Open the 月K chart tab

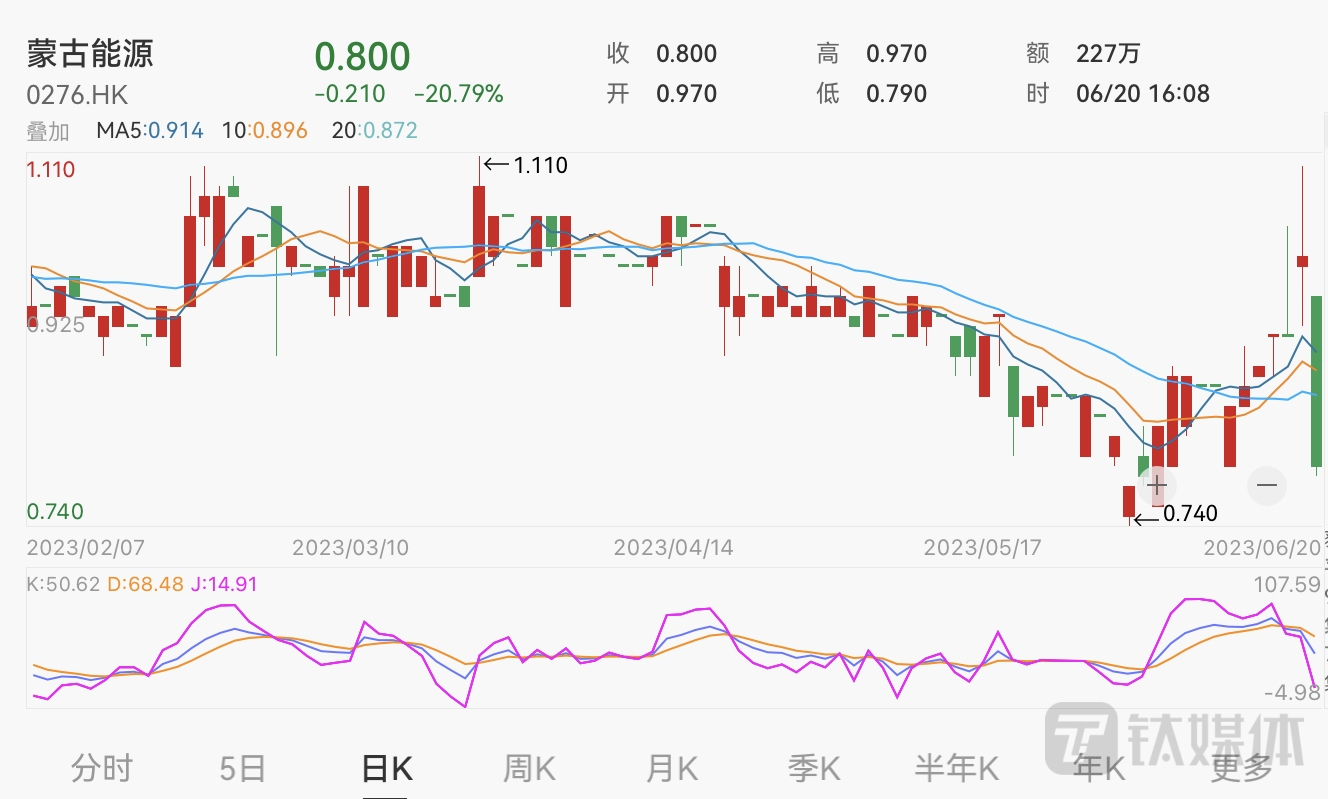click(x=671, y=768)
